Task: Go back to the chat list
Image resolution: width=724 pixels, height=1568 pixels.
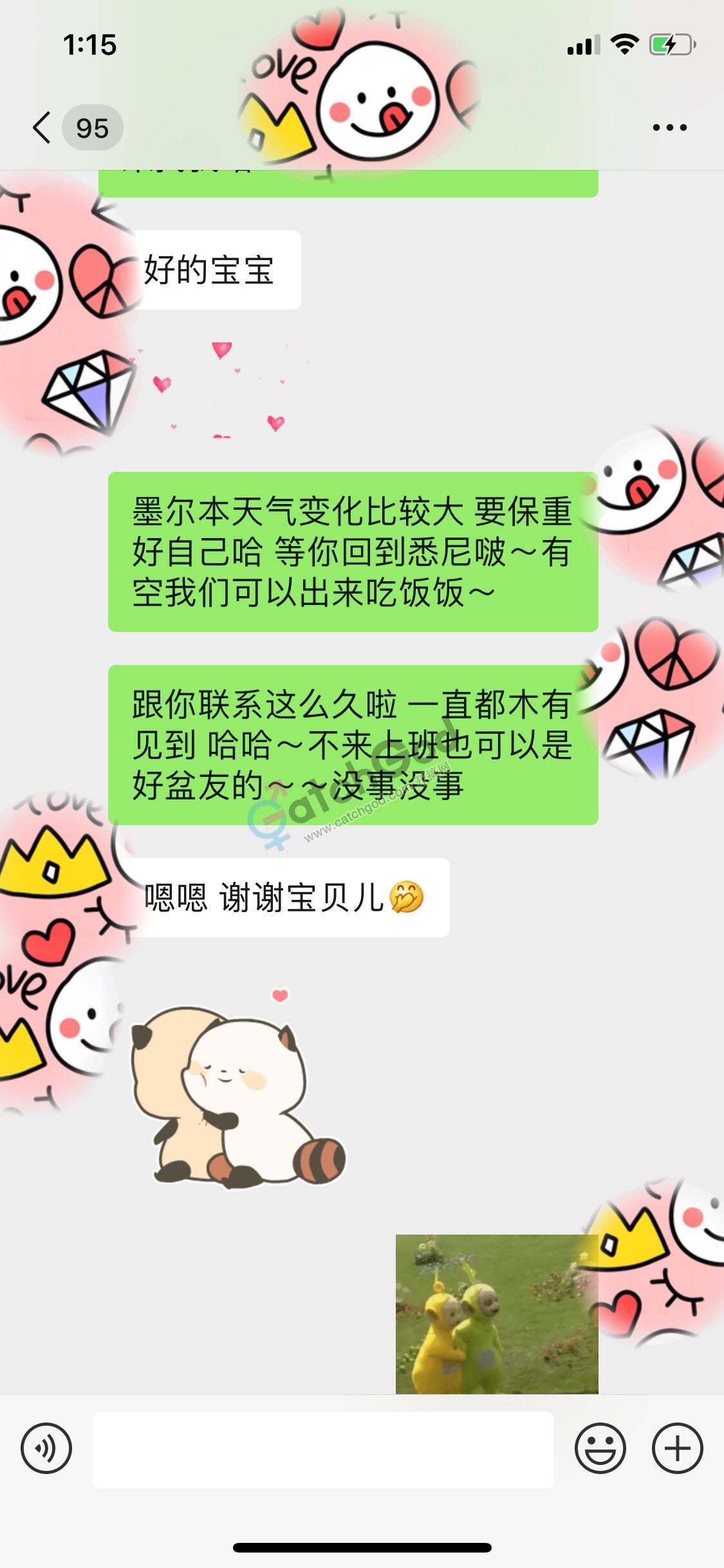Action: point(42,127)
